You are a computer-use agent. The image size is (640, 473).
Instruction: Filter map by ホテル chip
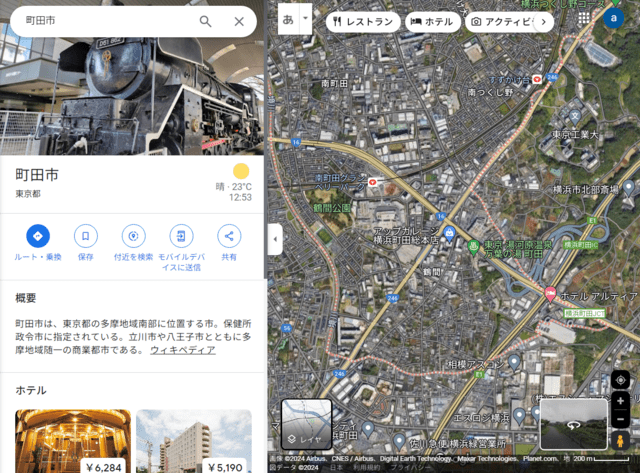(431, 21)
